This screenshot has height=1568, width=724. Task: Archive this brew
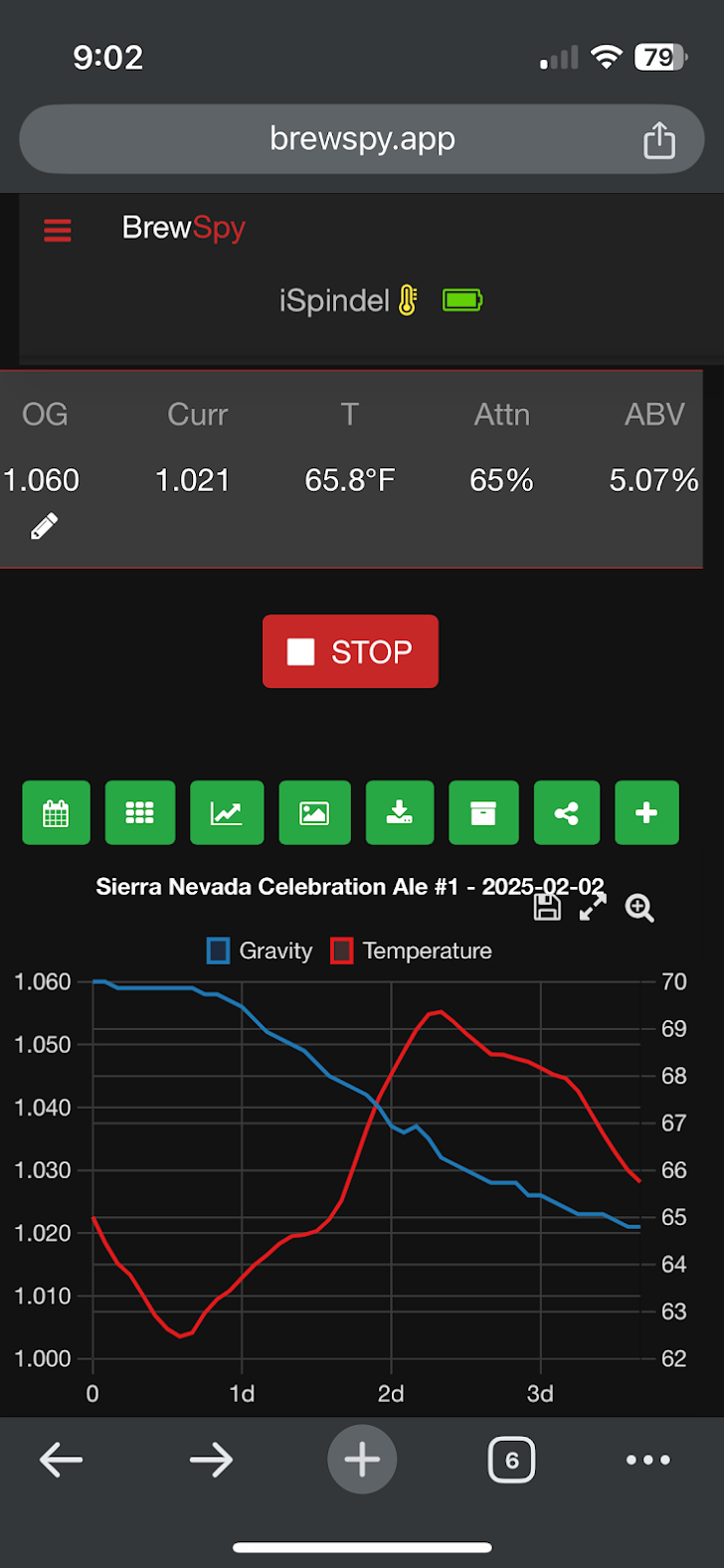pos(483,812)
